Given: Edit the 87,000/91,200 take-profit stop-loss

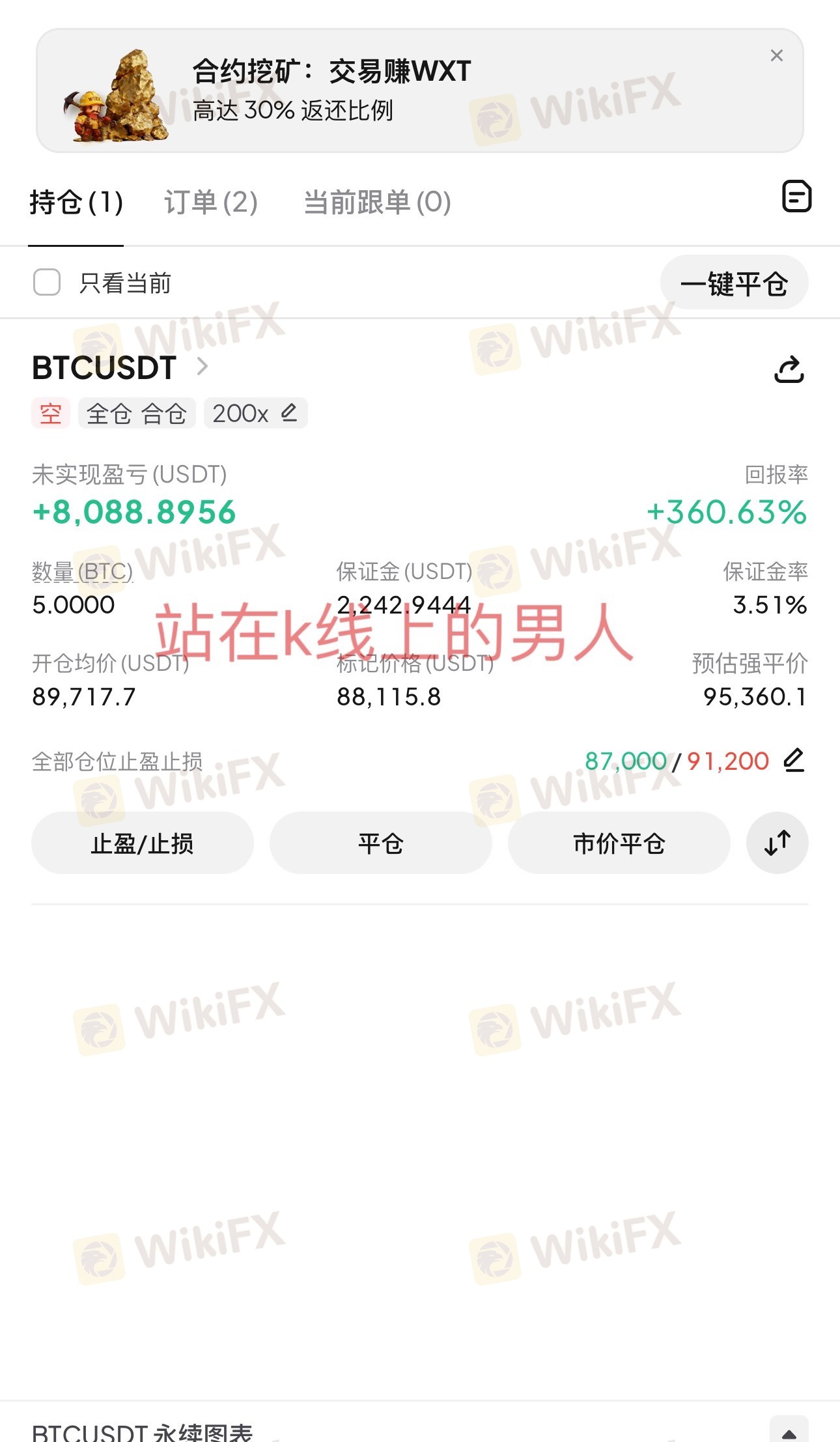Looking at the screenshot, I should (794, 760).
